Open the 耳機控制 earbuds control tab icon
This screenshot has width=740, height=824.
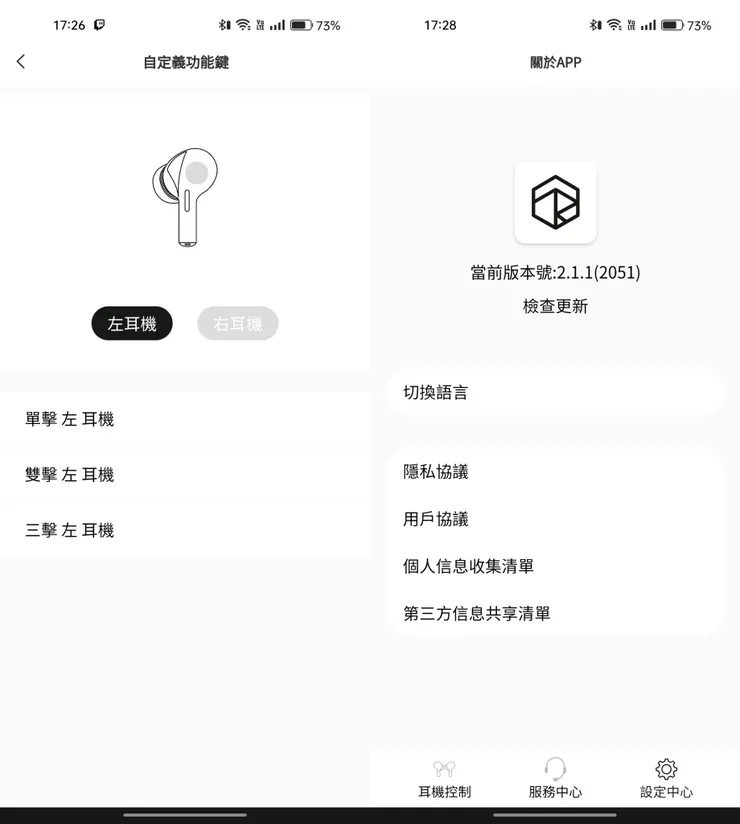[444, 770]
